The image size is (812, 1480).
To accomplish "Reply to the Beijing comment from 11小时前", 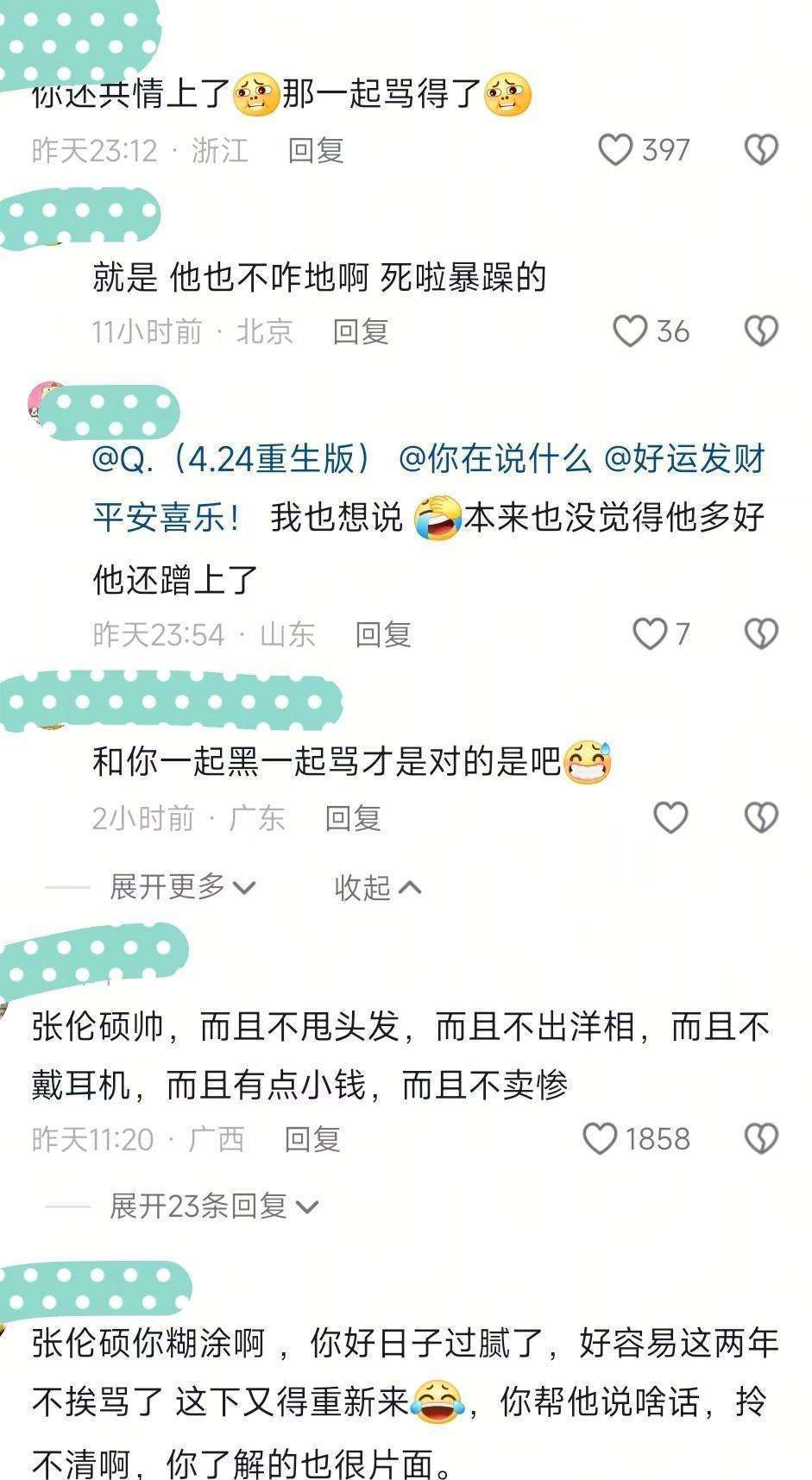I will point(361,331).
